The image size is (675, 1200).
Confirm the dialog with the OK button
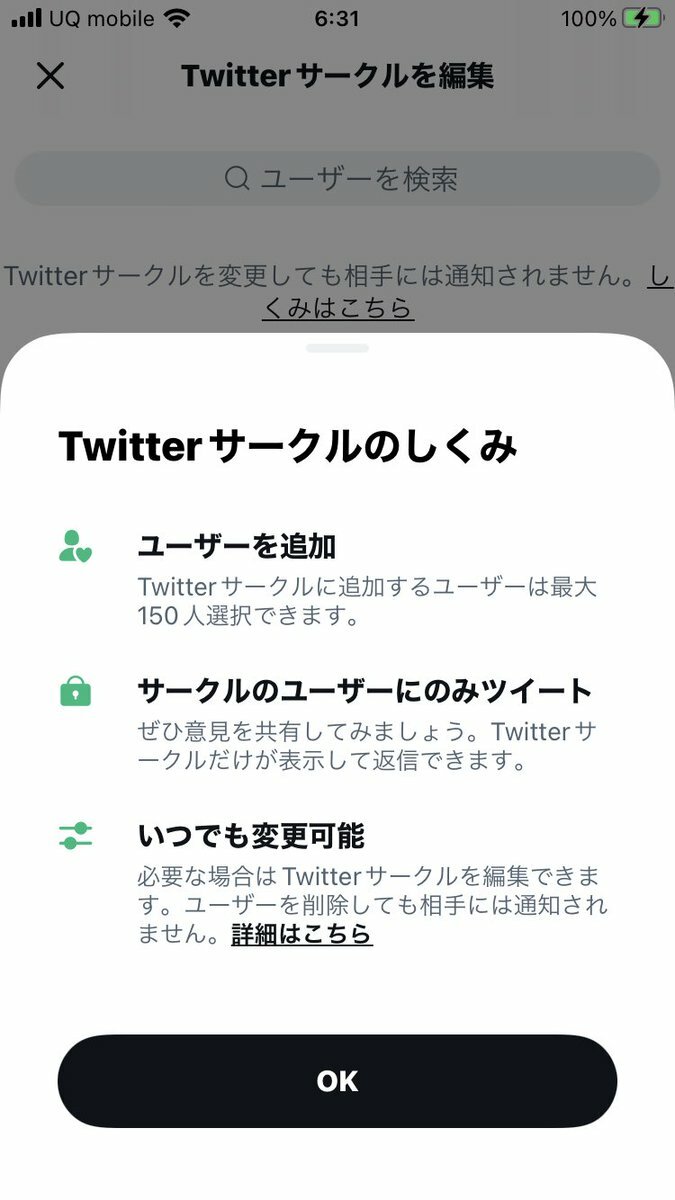click(x=337, y=1081)
